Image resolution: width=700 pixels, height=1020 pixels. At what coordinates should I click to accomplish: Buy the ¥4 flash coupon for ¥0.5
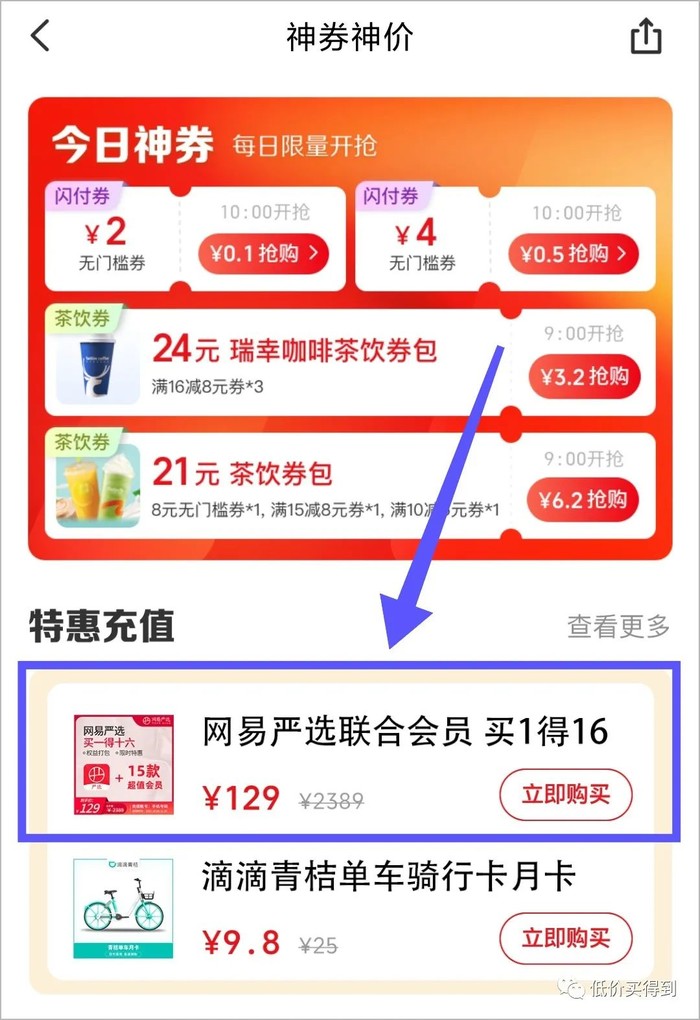(572, 254)
